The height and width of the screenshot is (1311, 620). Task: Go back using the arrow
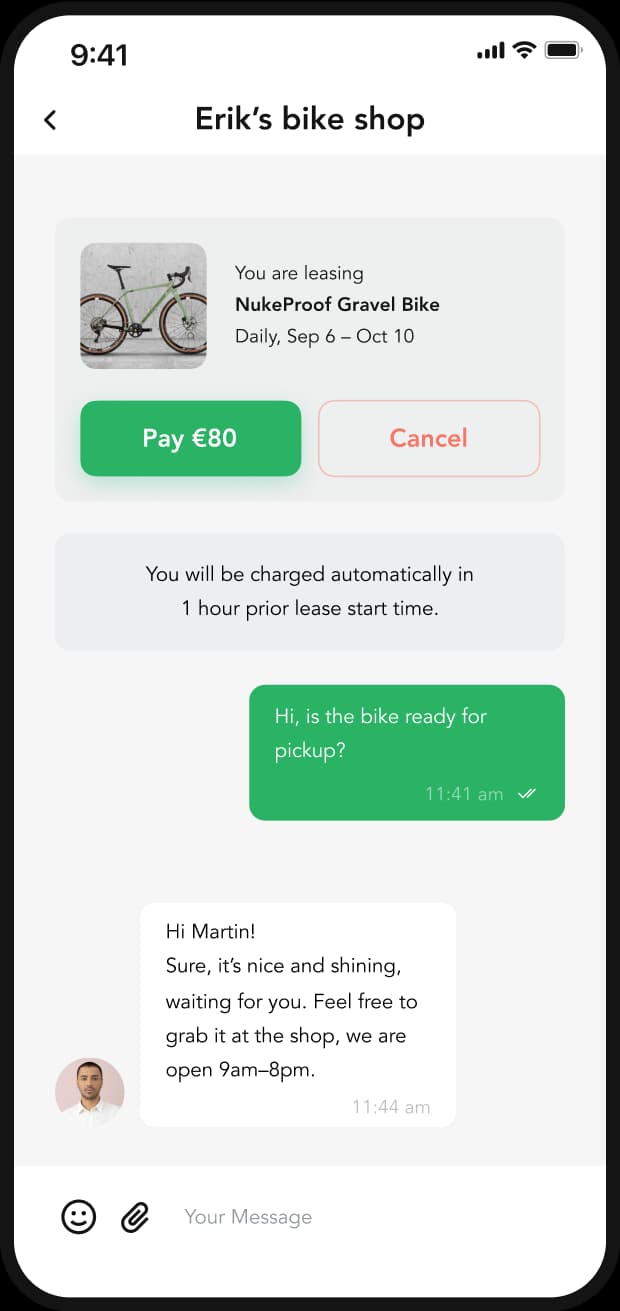[50, 120]
